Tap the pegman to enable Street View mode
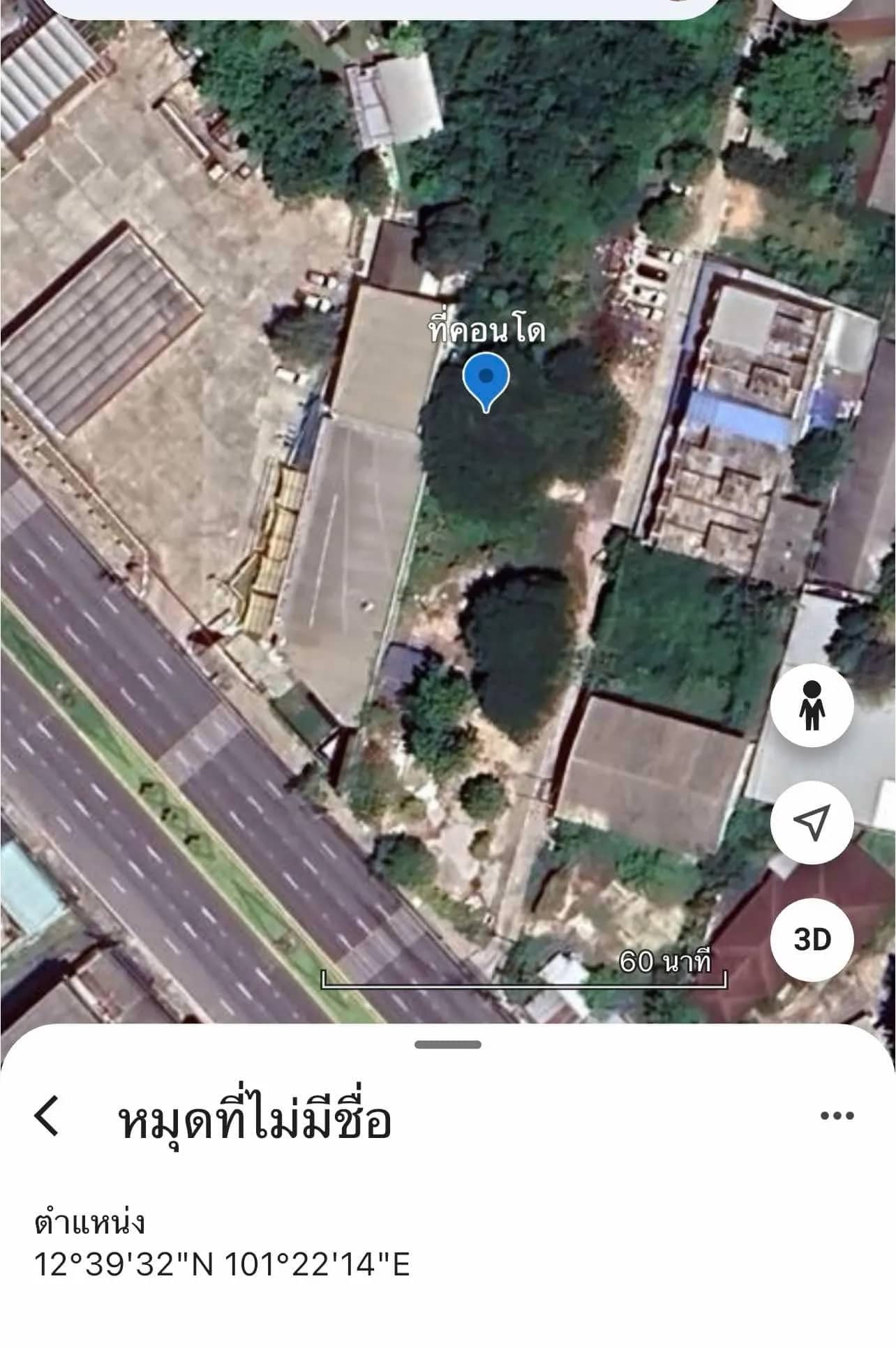 pos(812,705)
